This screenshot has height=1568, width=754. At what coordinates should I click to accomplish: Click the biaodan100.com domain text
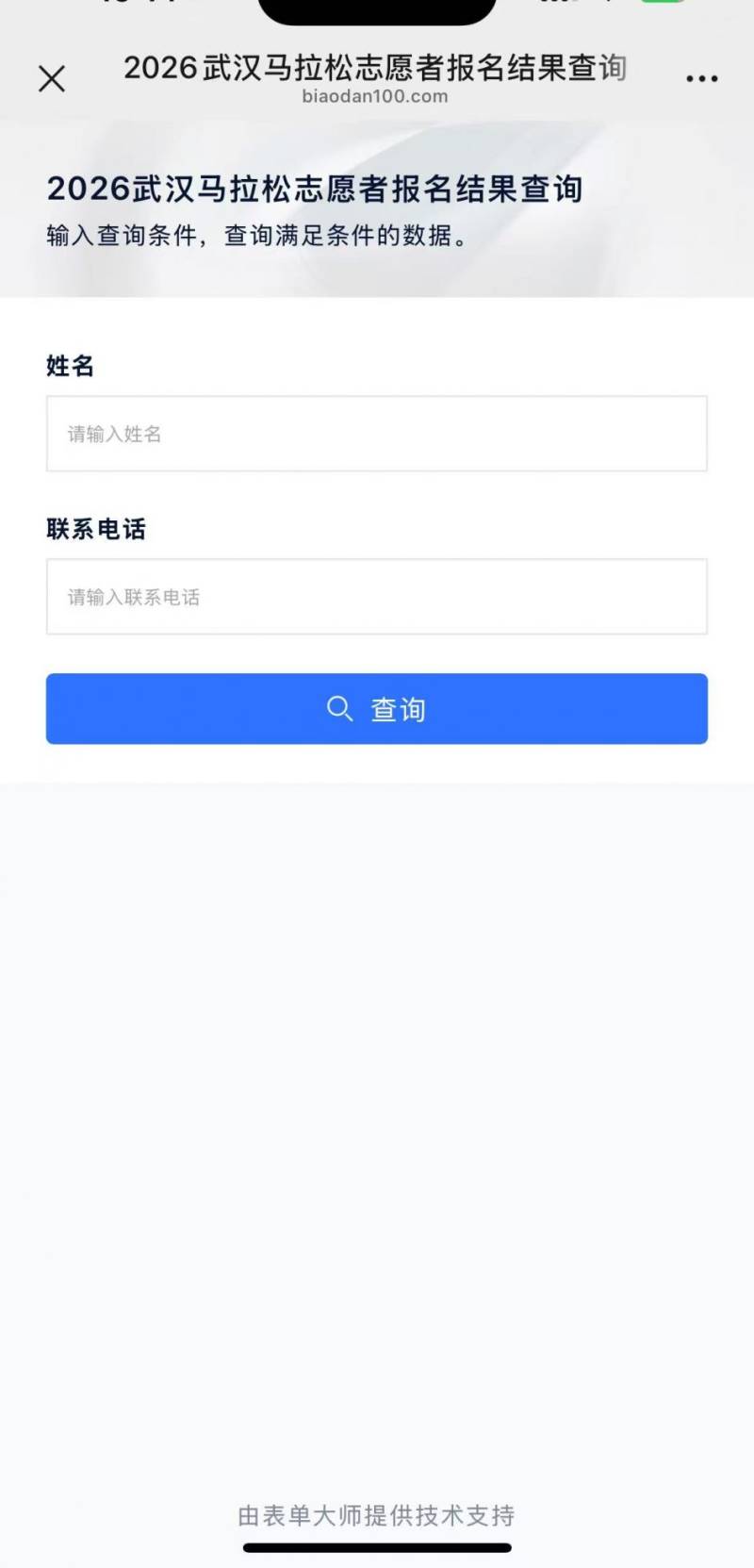pos(376,97)
